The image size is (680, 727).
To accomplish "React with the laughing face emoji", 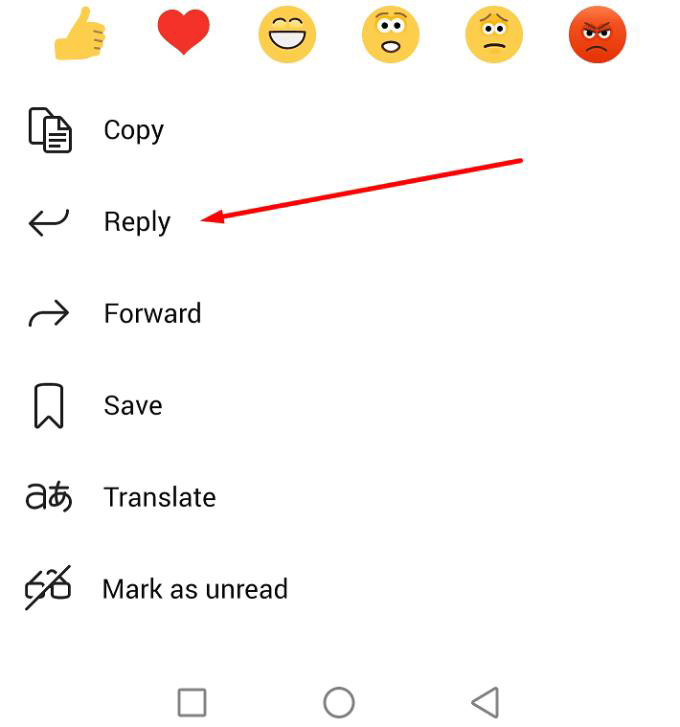I will pos(287,35).
